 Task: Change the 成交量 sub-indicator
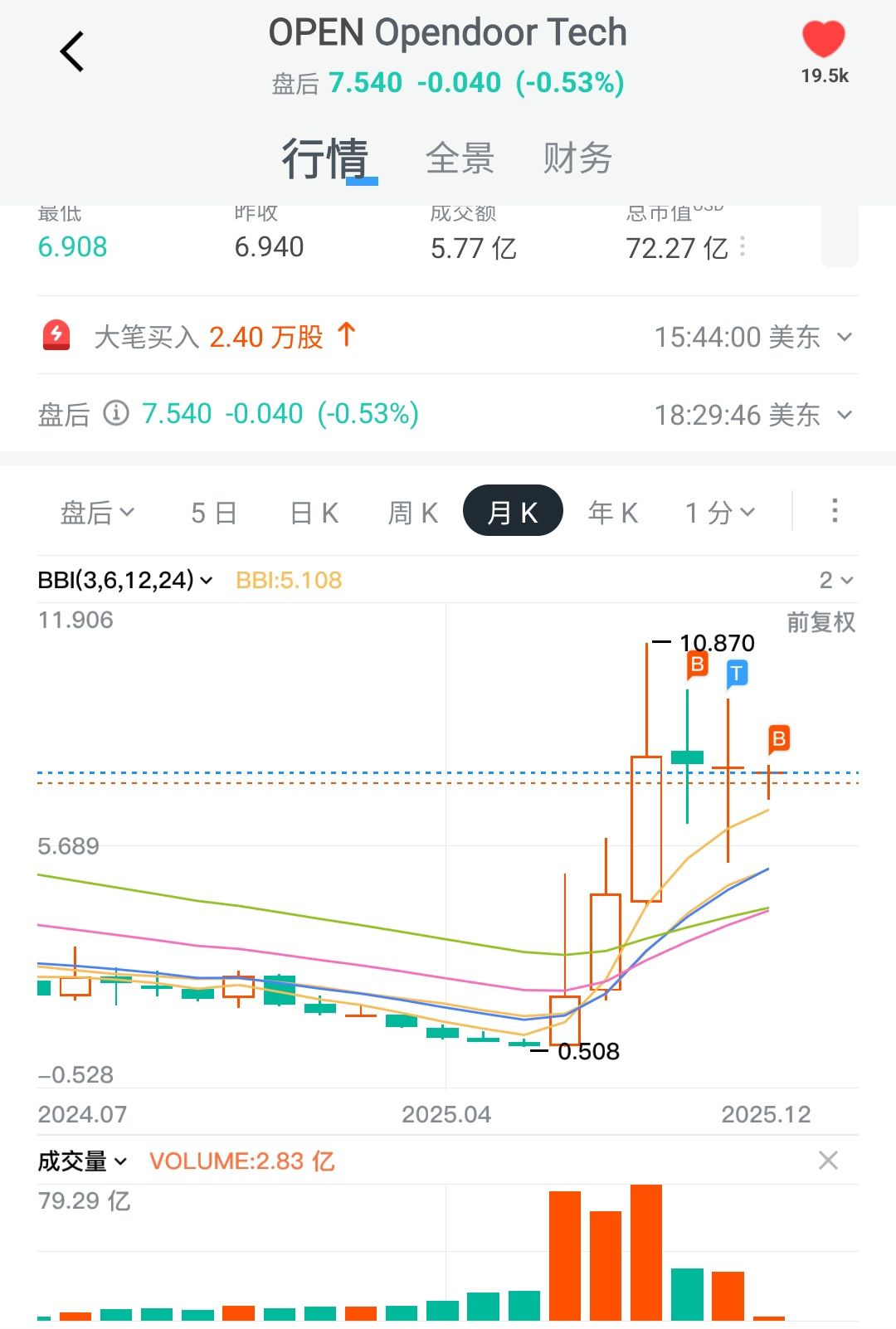pos(82,1161)
